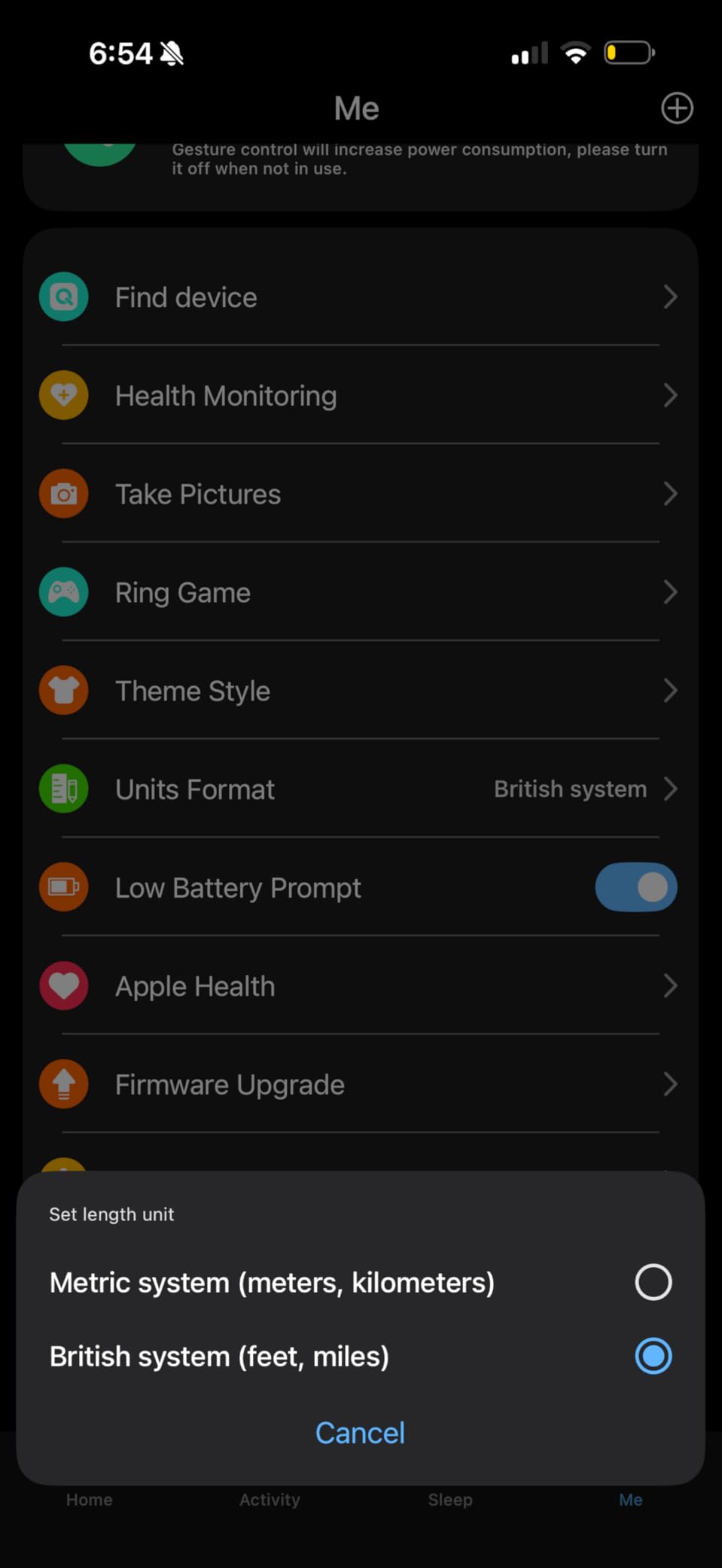Choose British system (feet, miles) option

tap(653, 1356)
